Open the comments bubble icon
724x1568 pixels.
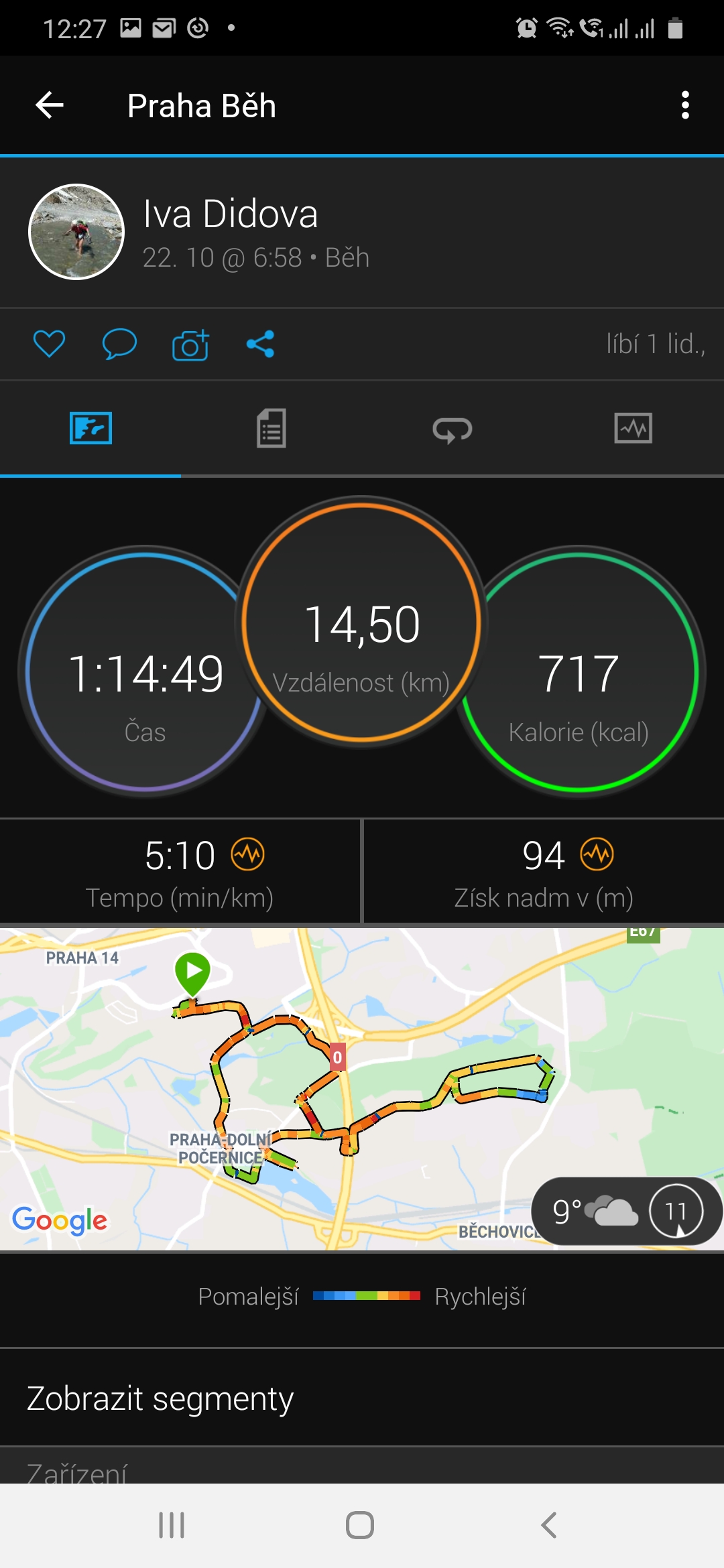coord(119,344)
